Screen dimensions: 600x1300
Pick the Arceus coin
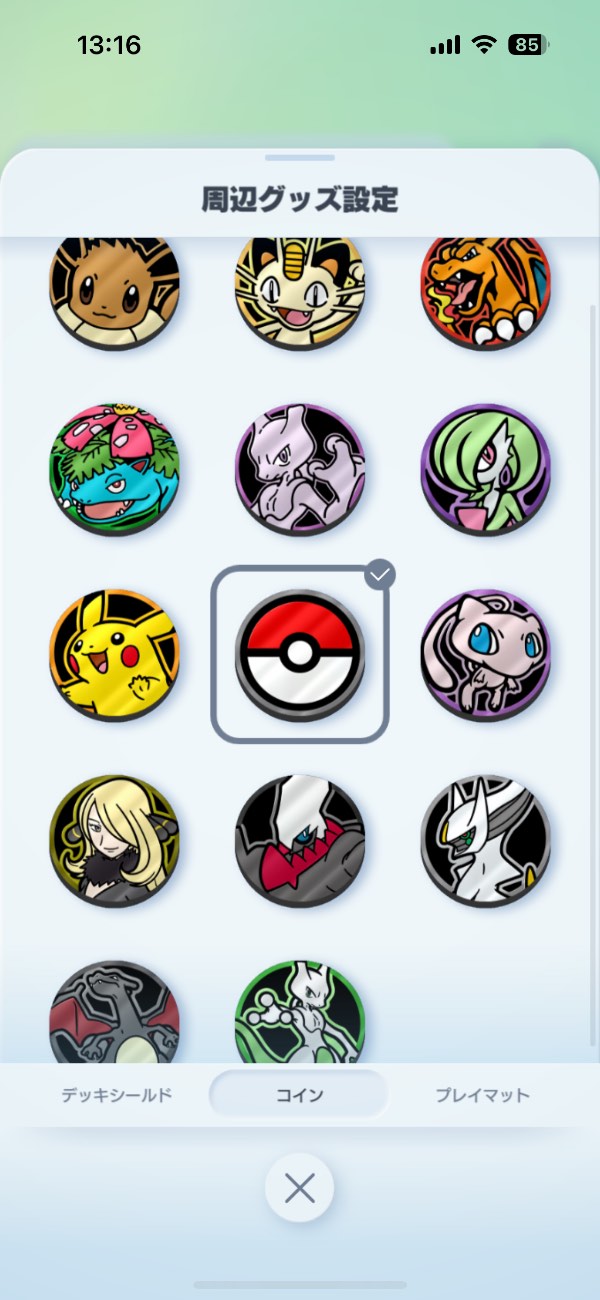(x=485, y=840)
